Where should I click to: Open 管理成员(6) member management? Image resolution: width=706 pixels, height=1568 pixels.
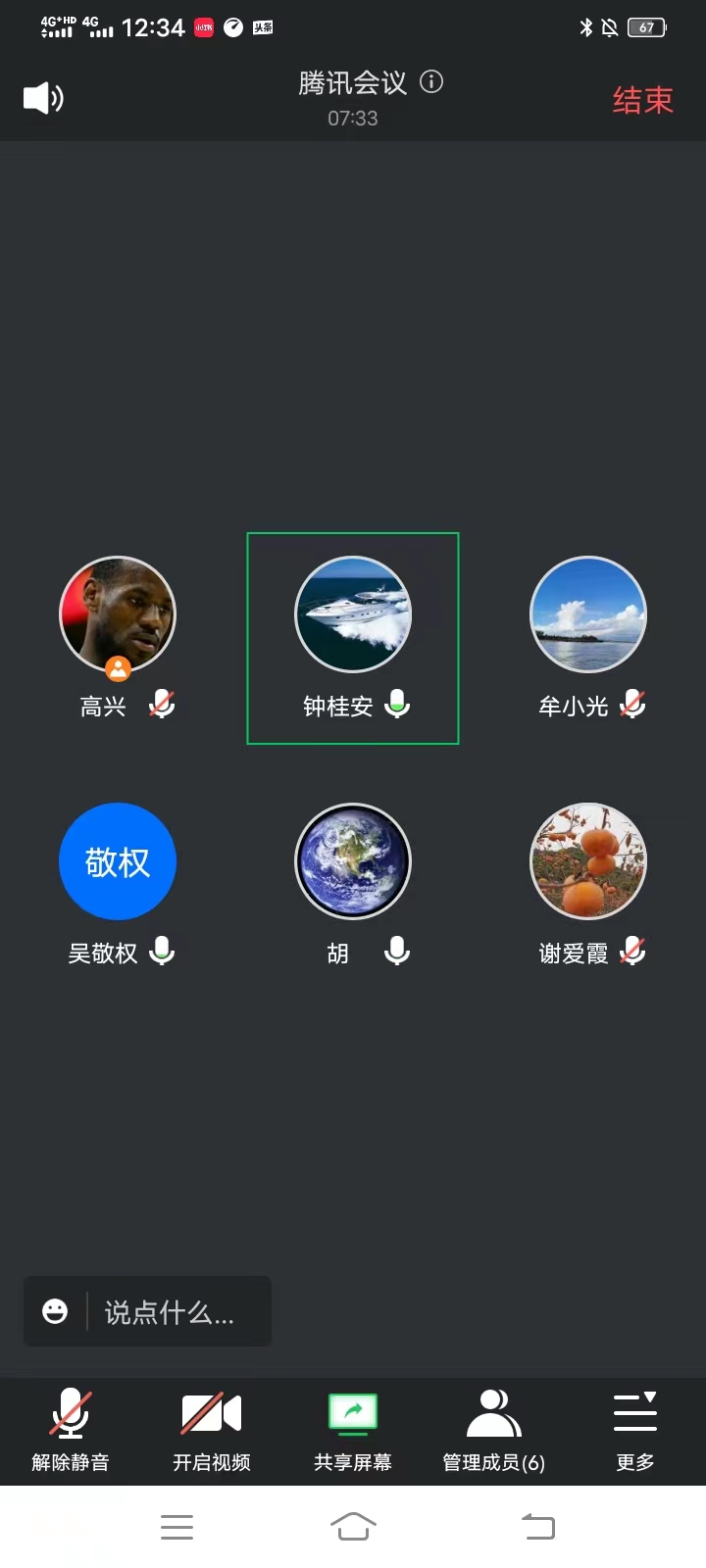pyautogui.click(x=494, y=1431)
